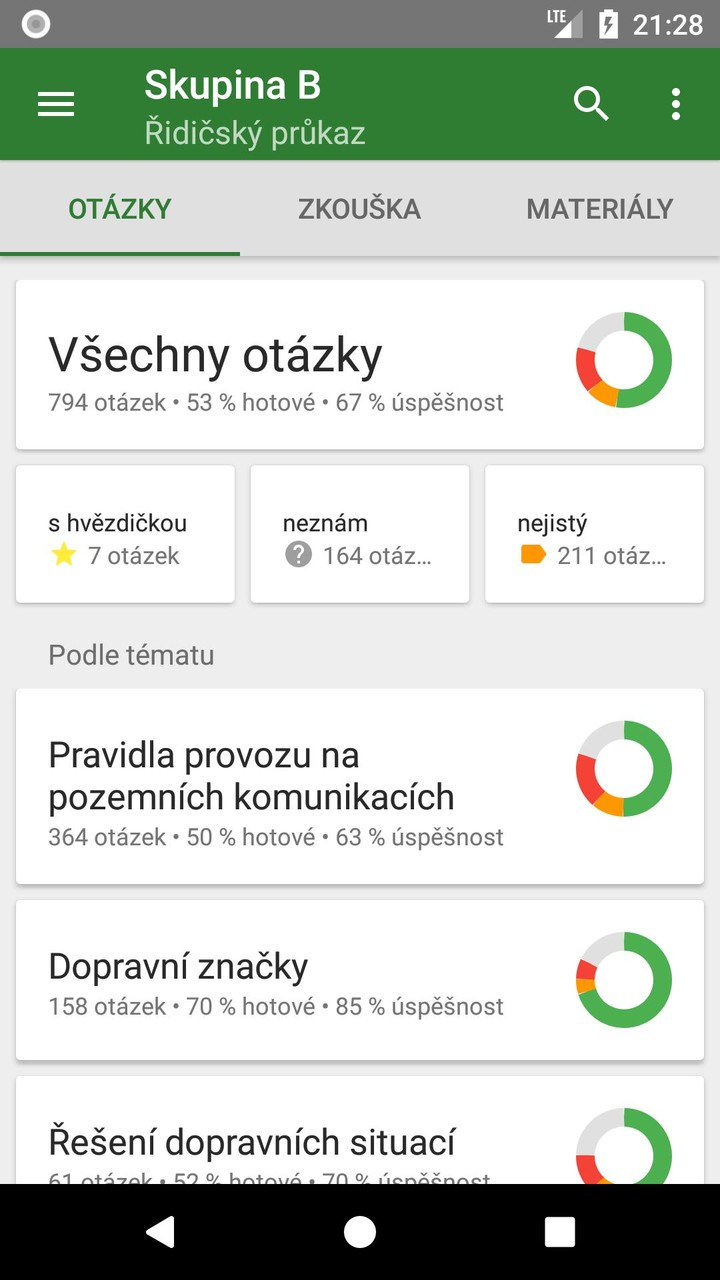Screen dimensions: 720x1280
Task: Select the OTÁZKY tab
Action: (119, 208)
